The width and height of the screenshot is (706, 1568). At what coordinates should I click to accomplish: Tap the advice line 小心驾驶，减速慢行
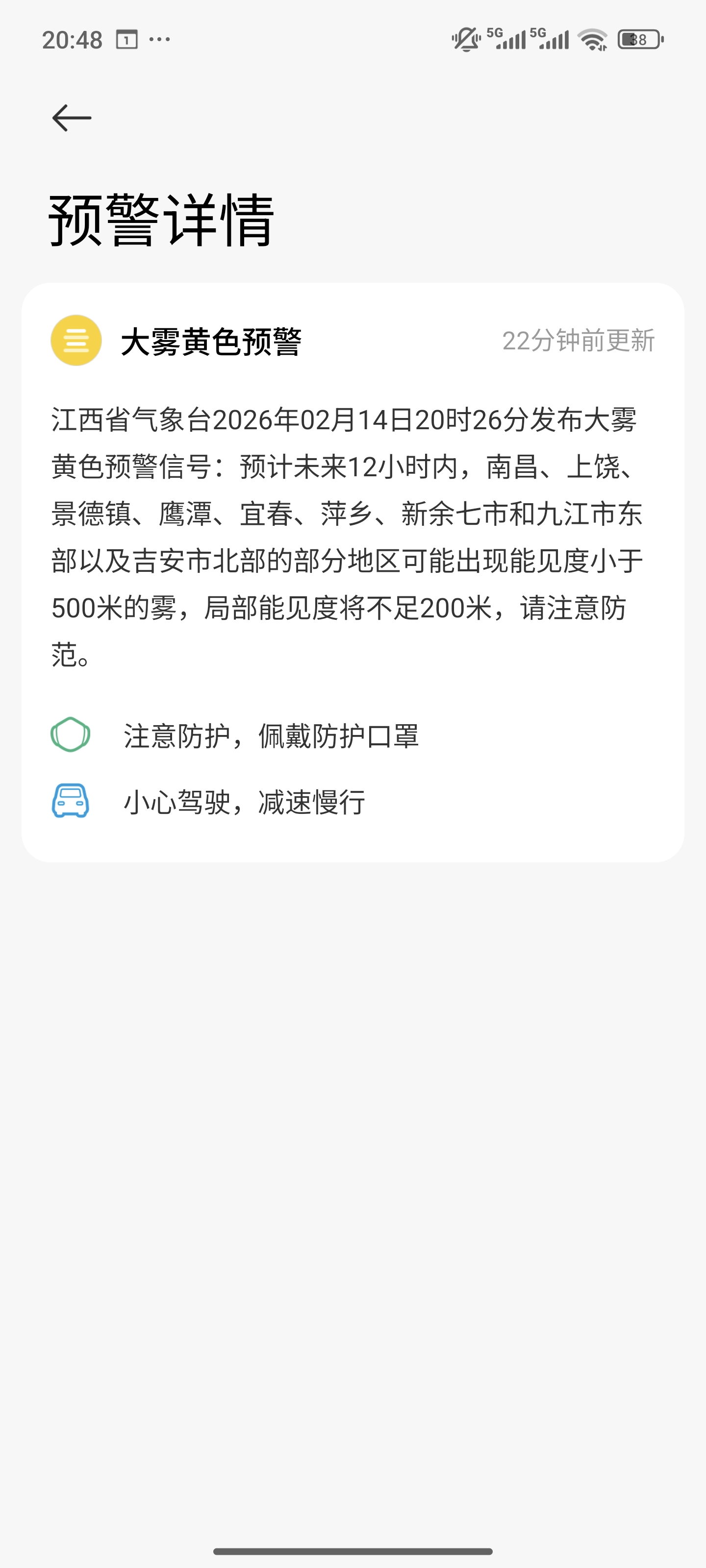point(244,802)
